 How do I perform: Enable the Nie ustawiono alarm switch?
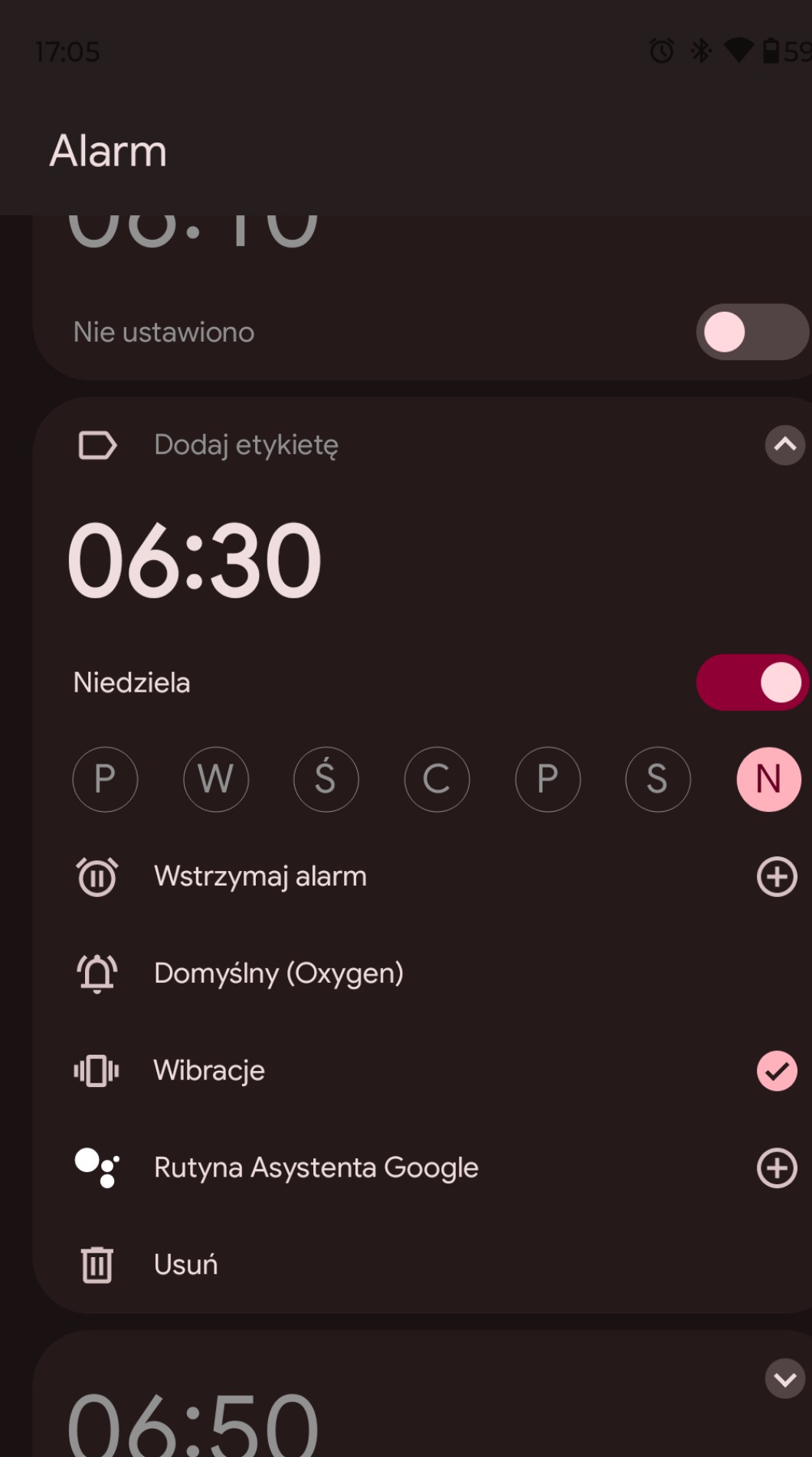pos(752,332)
